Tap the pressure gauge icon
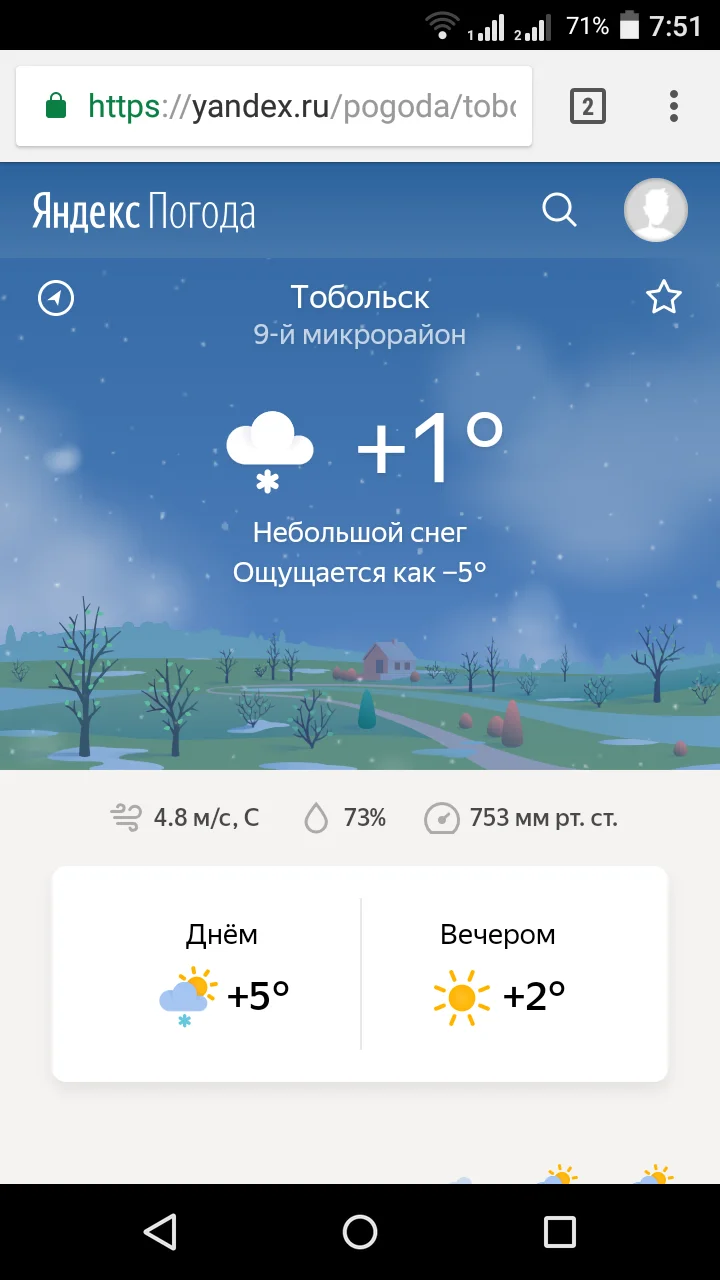The width and height of the screenshot is (720, 1280). tap(441, 817)
